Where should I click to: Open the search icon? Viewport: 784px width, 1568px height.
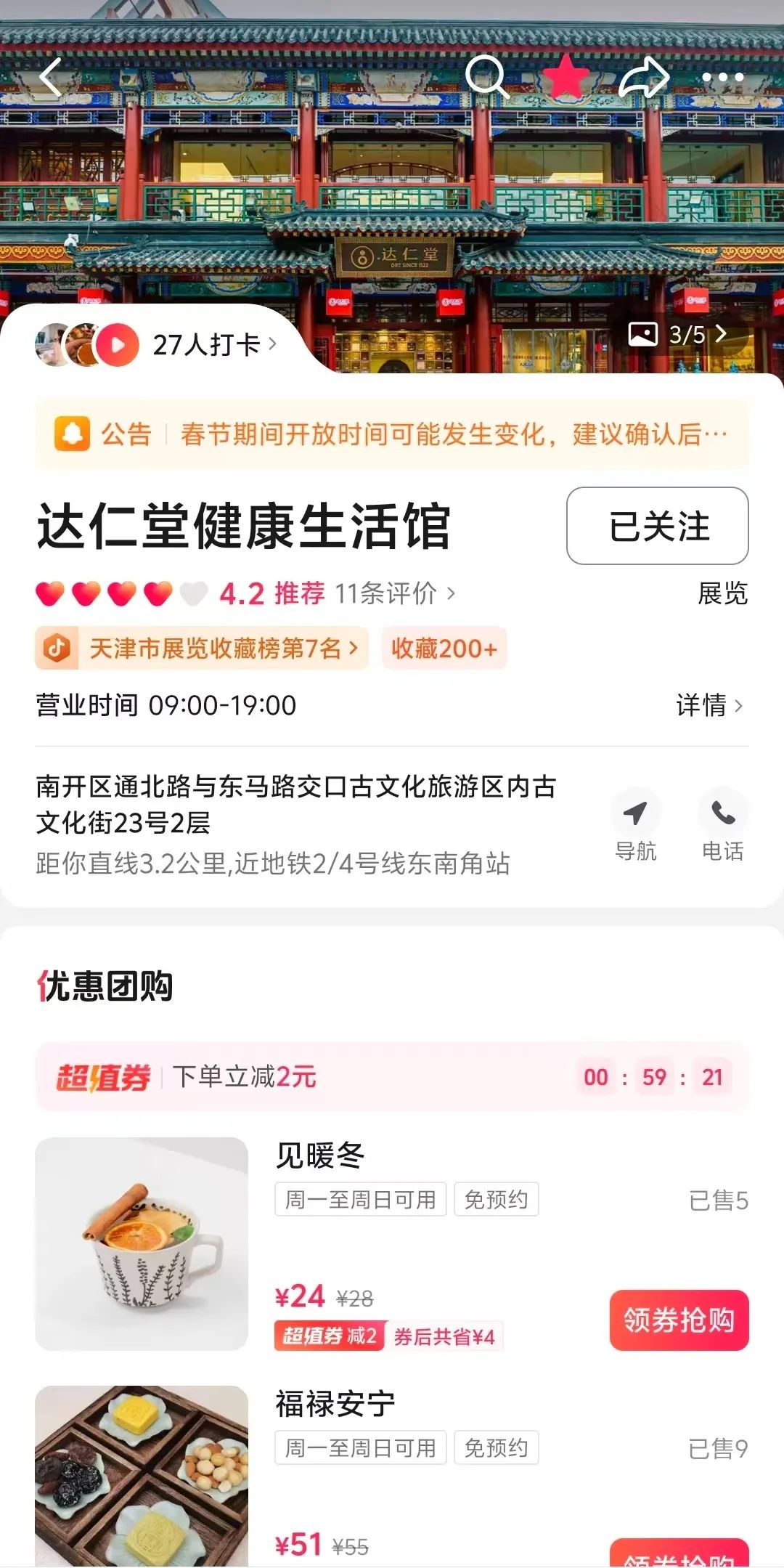[486, 76]
